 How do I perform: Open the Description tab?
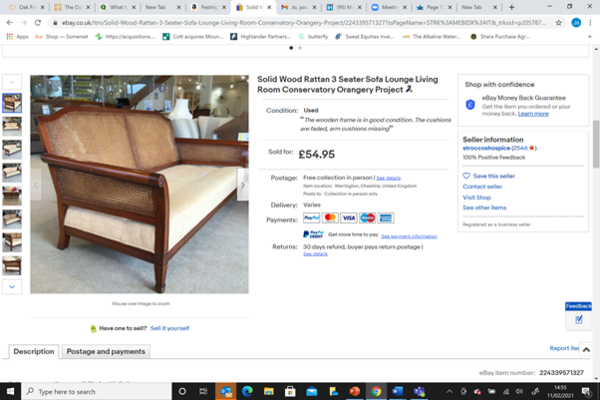click(33, 352)
